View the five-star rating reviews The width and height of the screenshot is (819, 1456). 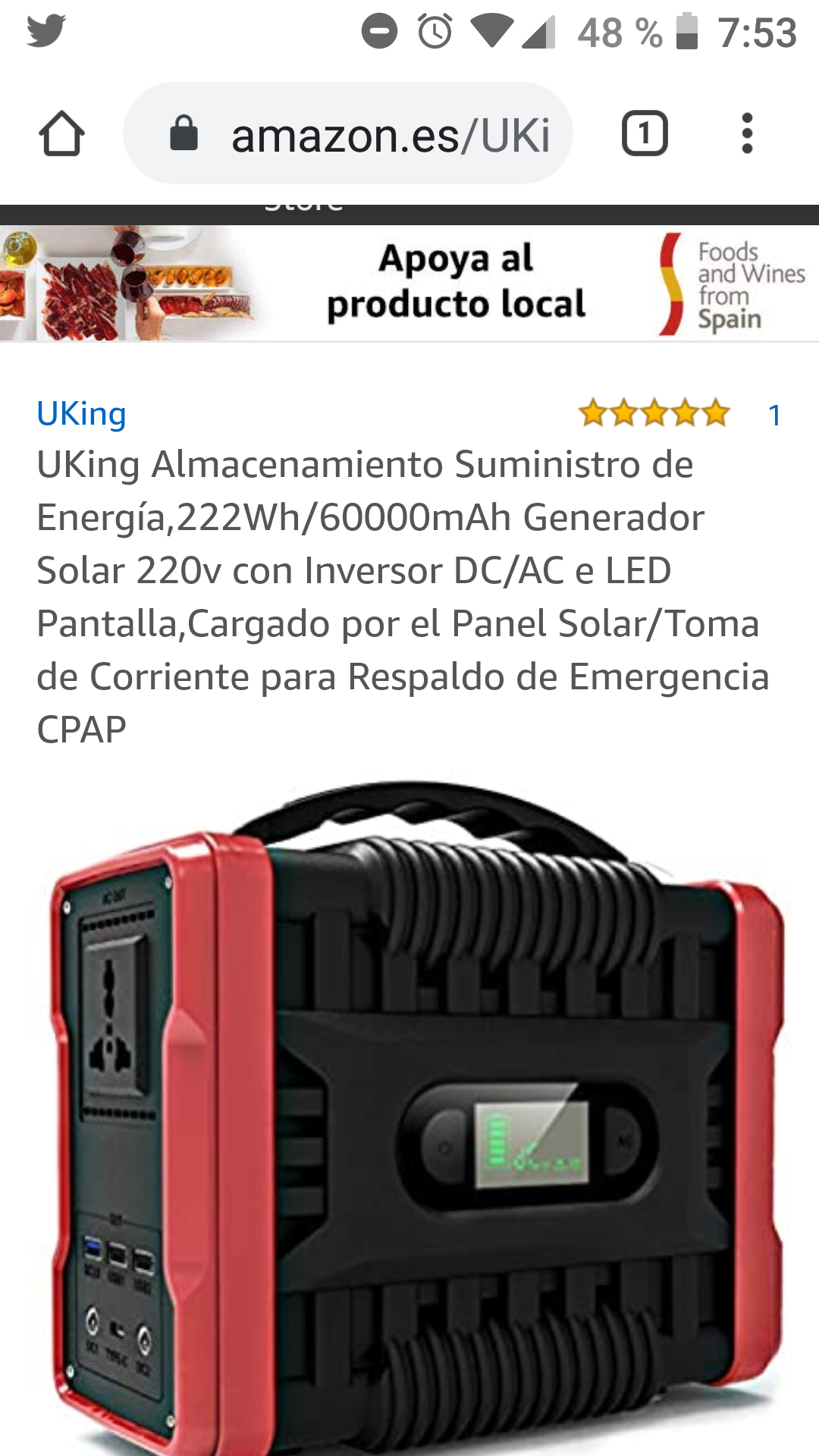[x=654, y=414]
